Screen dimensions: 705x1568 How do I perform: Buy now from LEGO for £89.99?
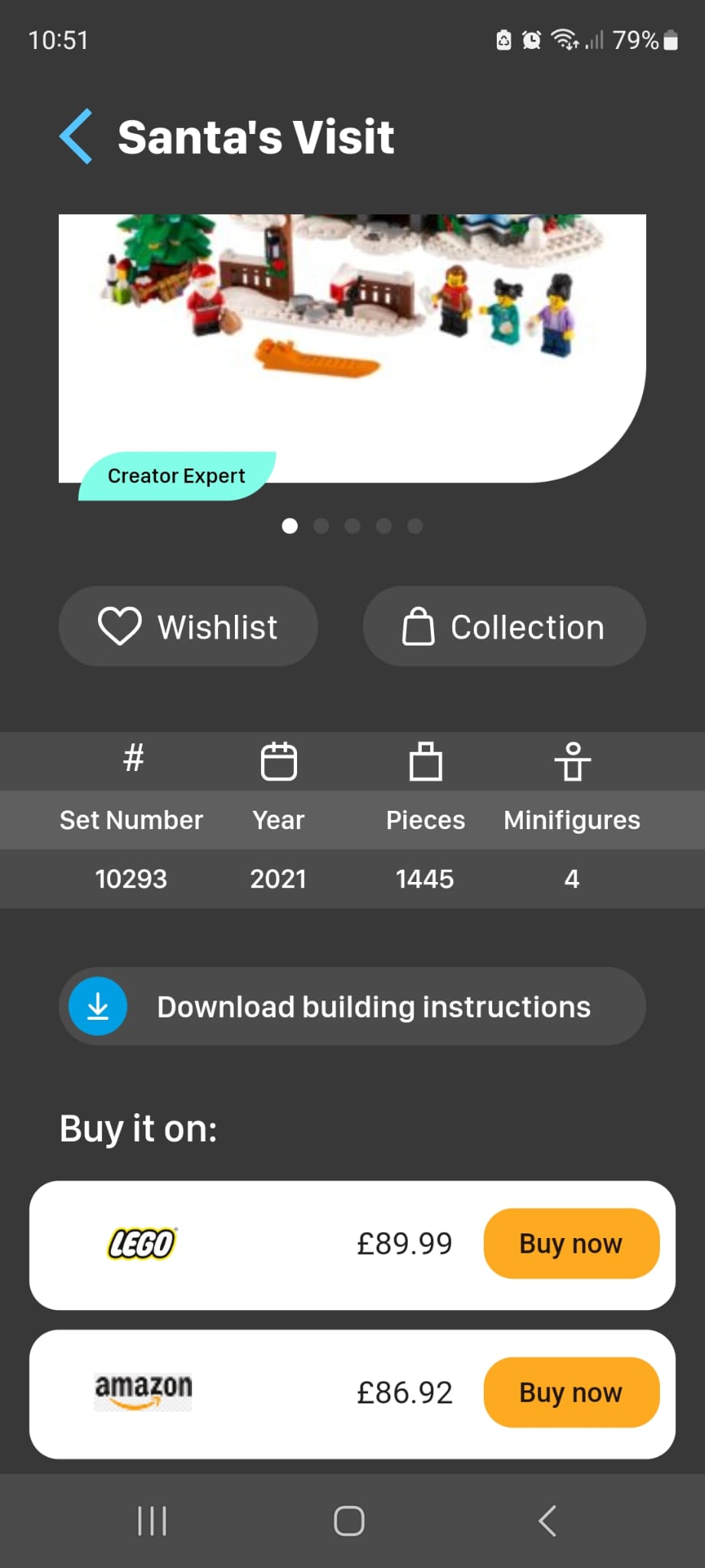[x=571, y=1243]
